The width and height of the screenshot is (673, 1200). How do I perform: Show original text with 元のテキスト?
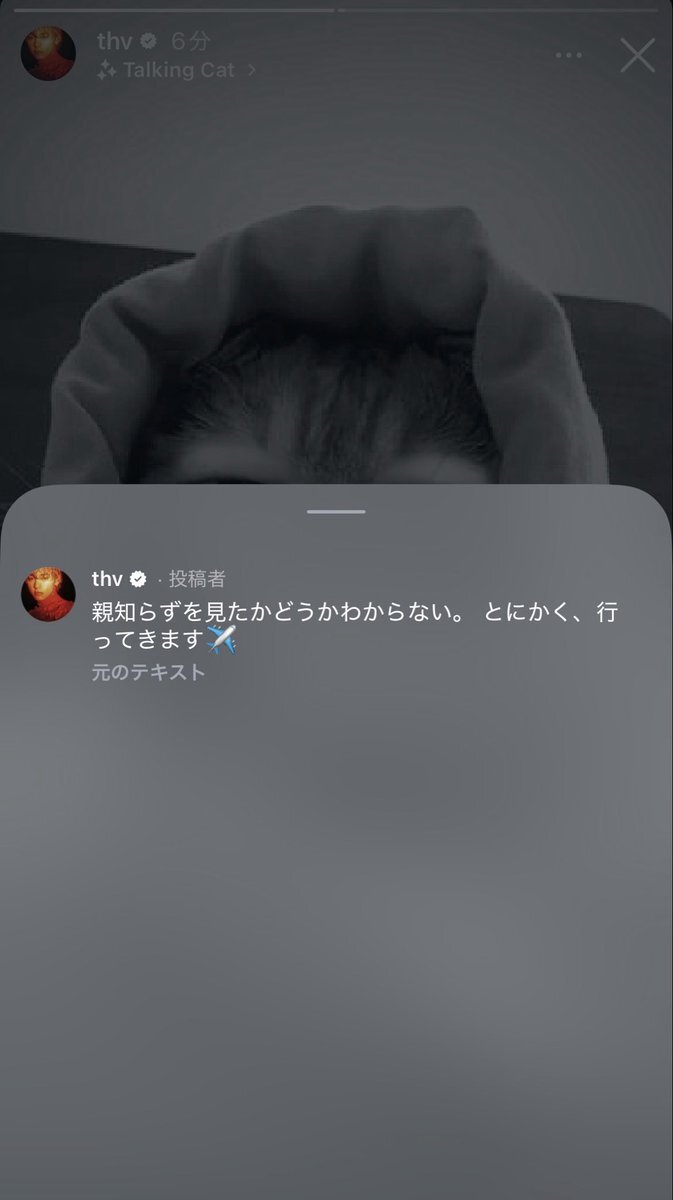click(x=148, y=673)
